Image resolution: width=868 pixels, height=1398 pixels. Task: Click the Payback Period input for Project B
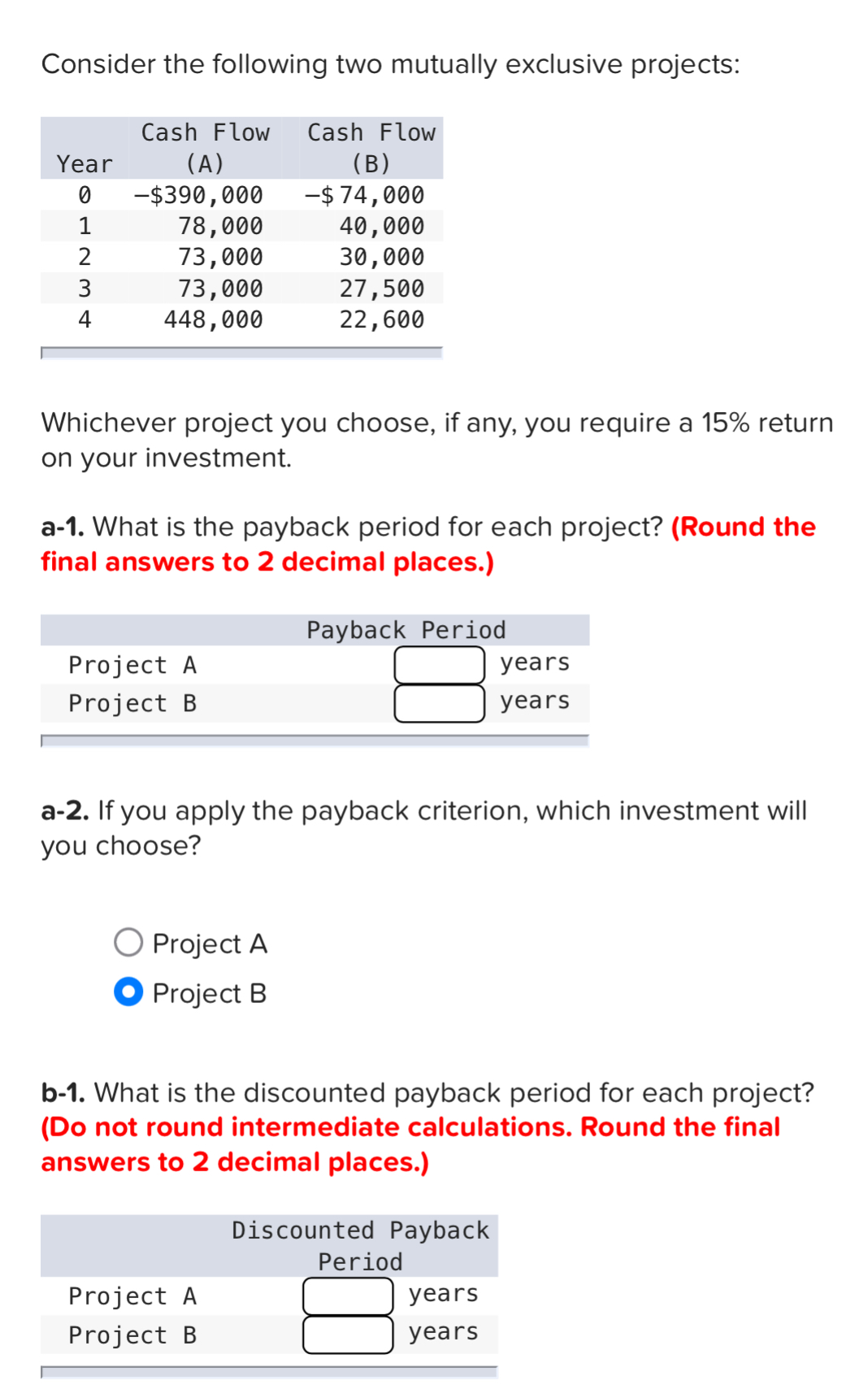tap(439, 702)
